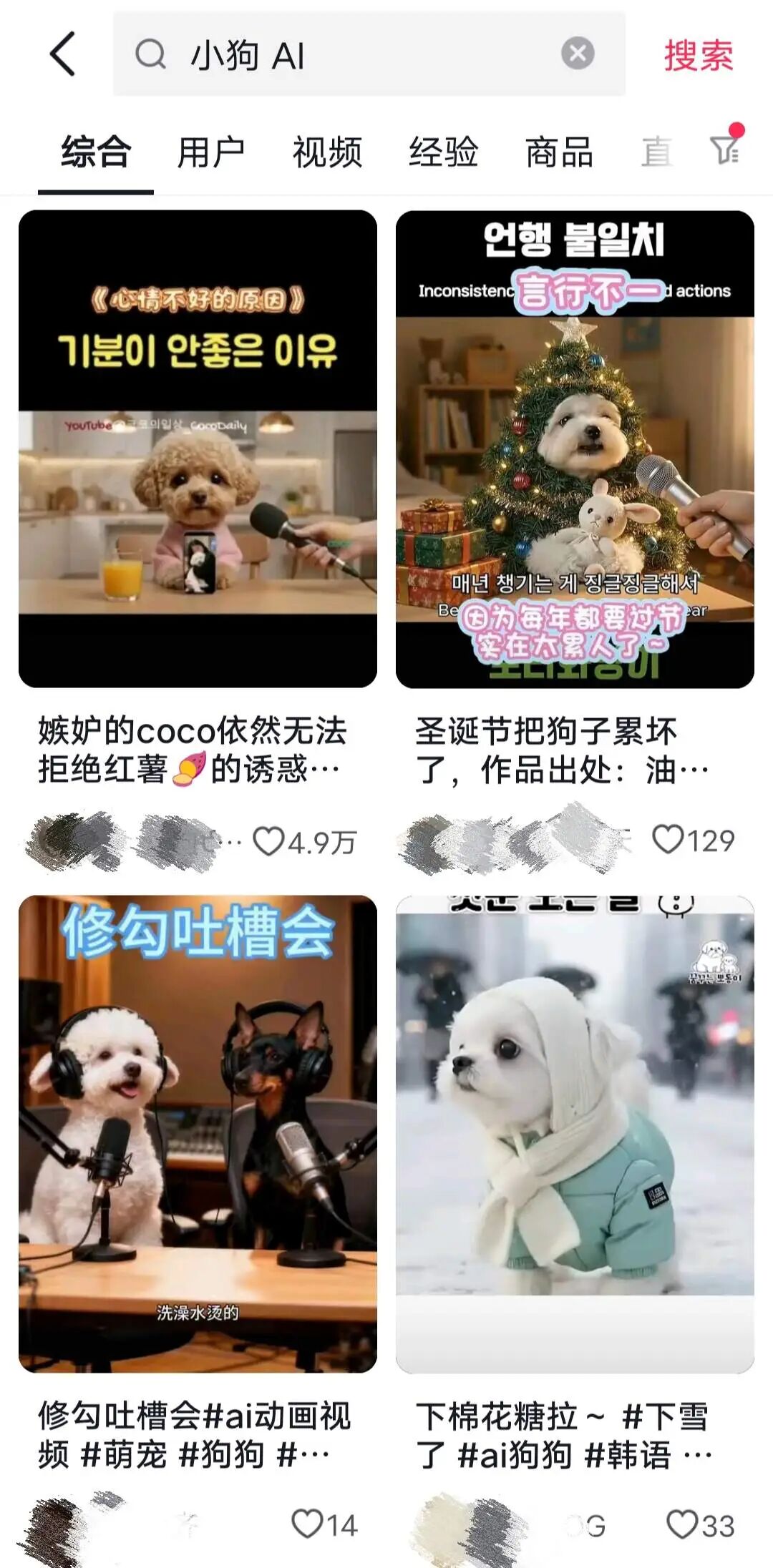Go back from search results
Screen dimensions: 773x1568
(63, 54)
